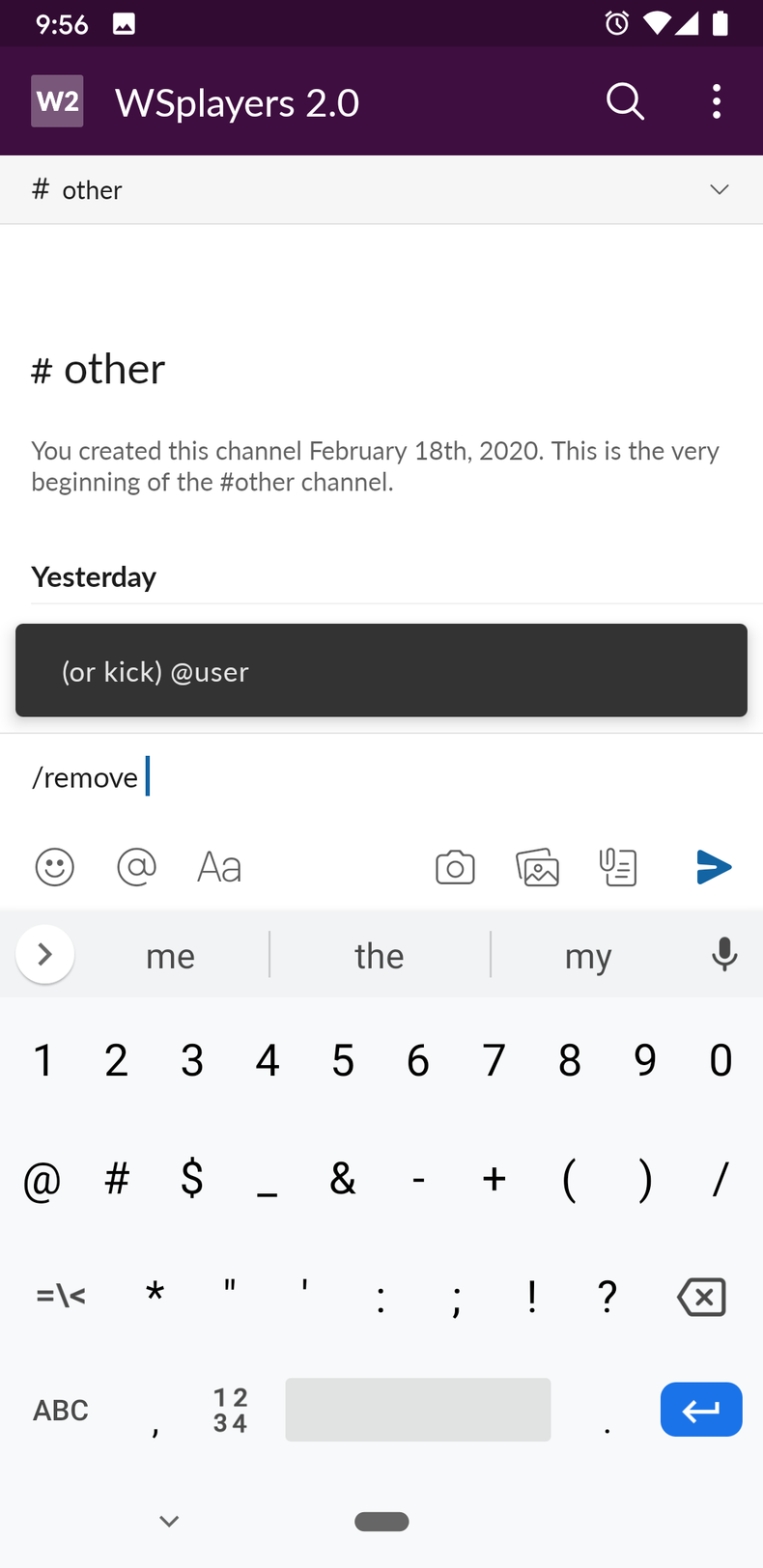The image size is (763, 1568).
Task: Open text formatting options with Aa icon
Action: point(218,867)
